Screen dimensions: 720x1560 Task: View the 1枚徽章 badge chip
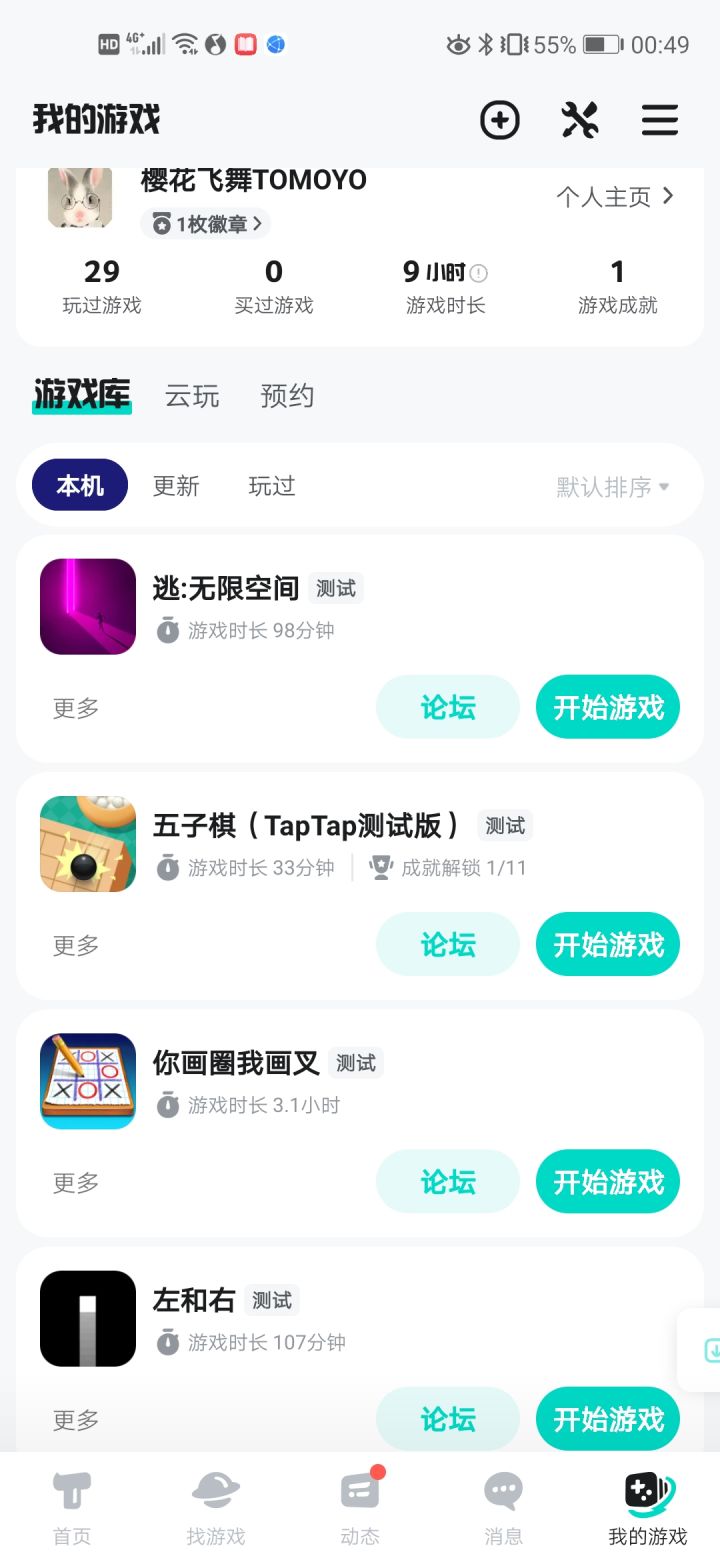point(206,224)
